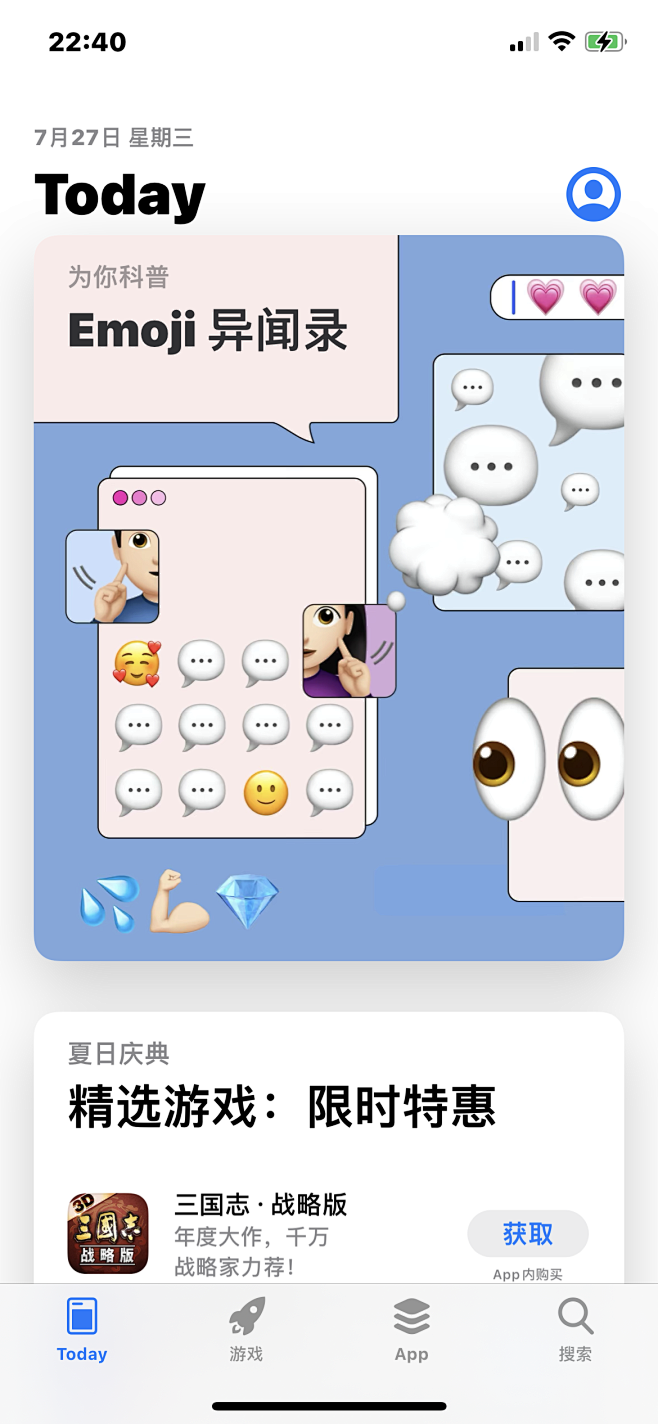Go to the 搜索 tab
The image size is (658, 1424).
pyautogui.click(x=575, y=1329)
